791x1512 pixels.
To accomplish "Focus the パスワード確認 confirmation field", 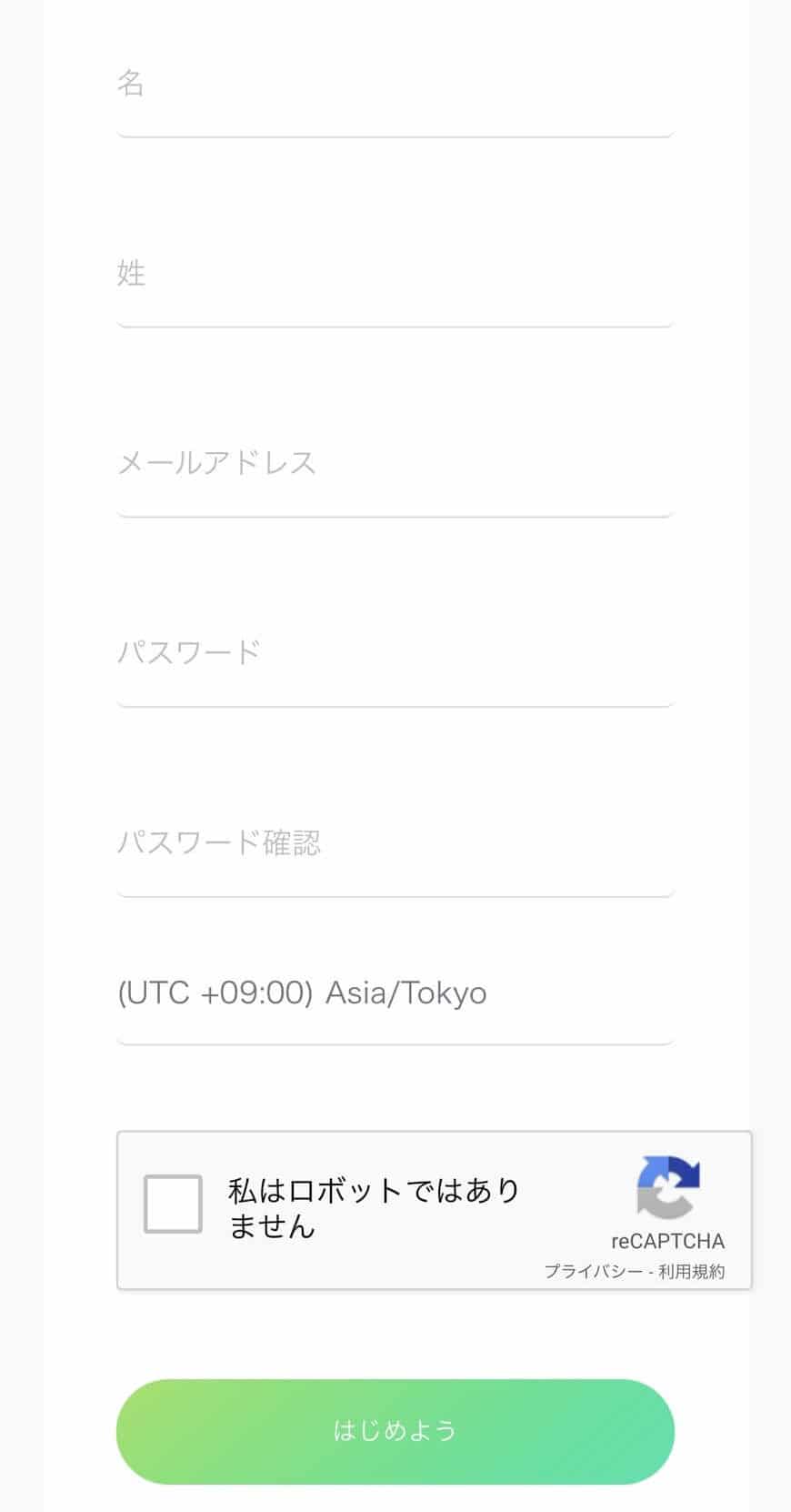I will [395, 845].
